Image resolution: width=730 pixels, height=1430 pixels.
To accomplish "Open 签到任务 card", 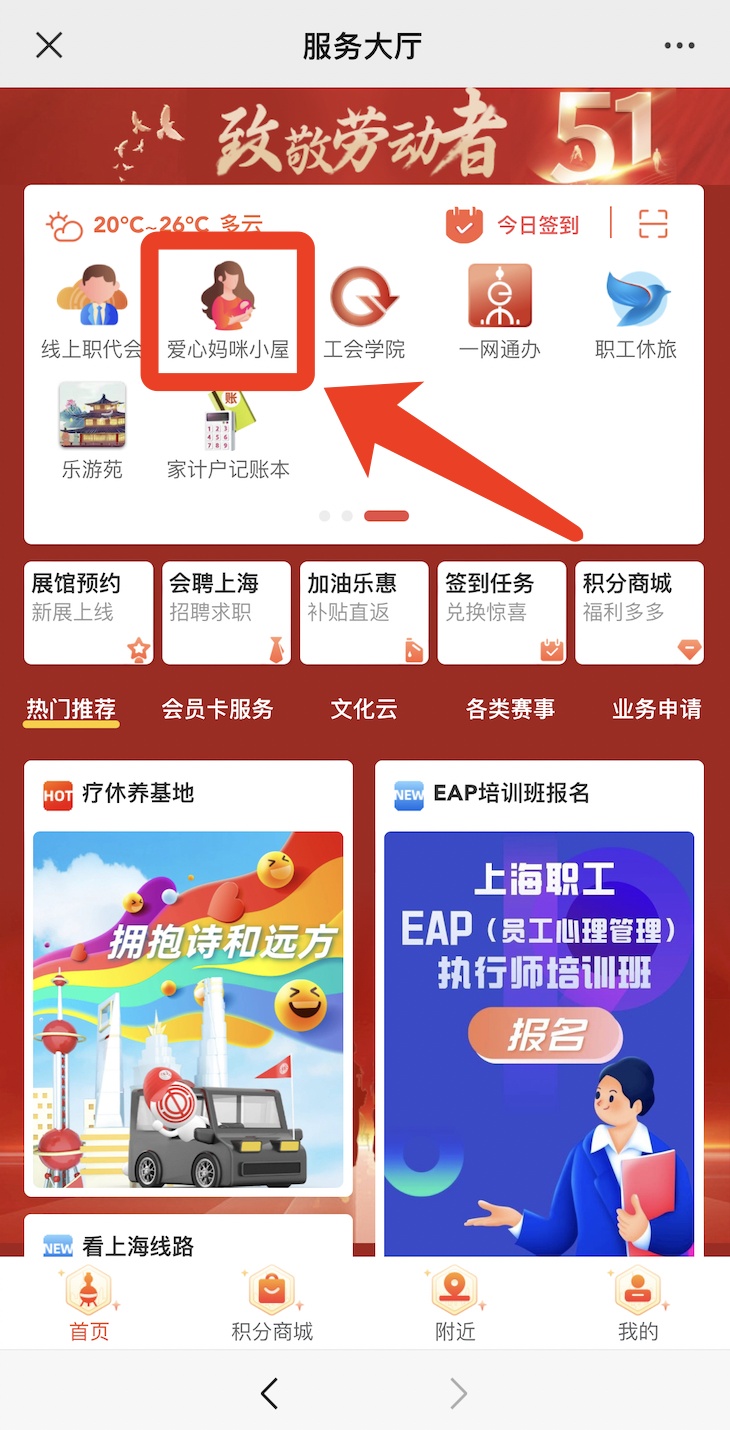I will (x=502, y=612).
